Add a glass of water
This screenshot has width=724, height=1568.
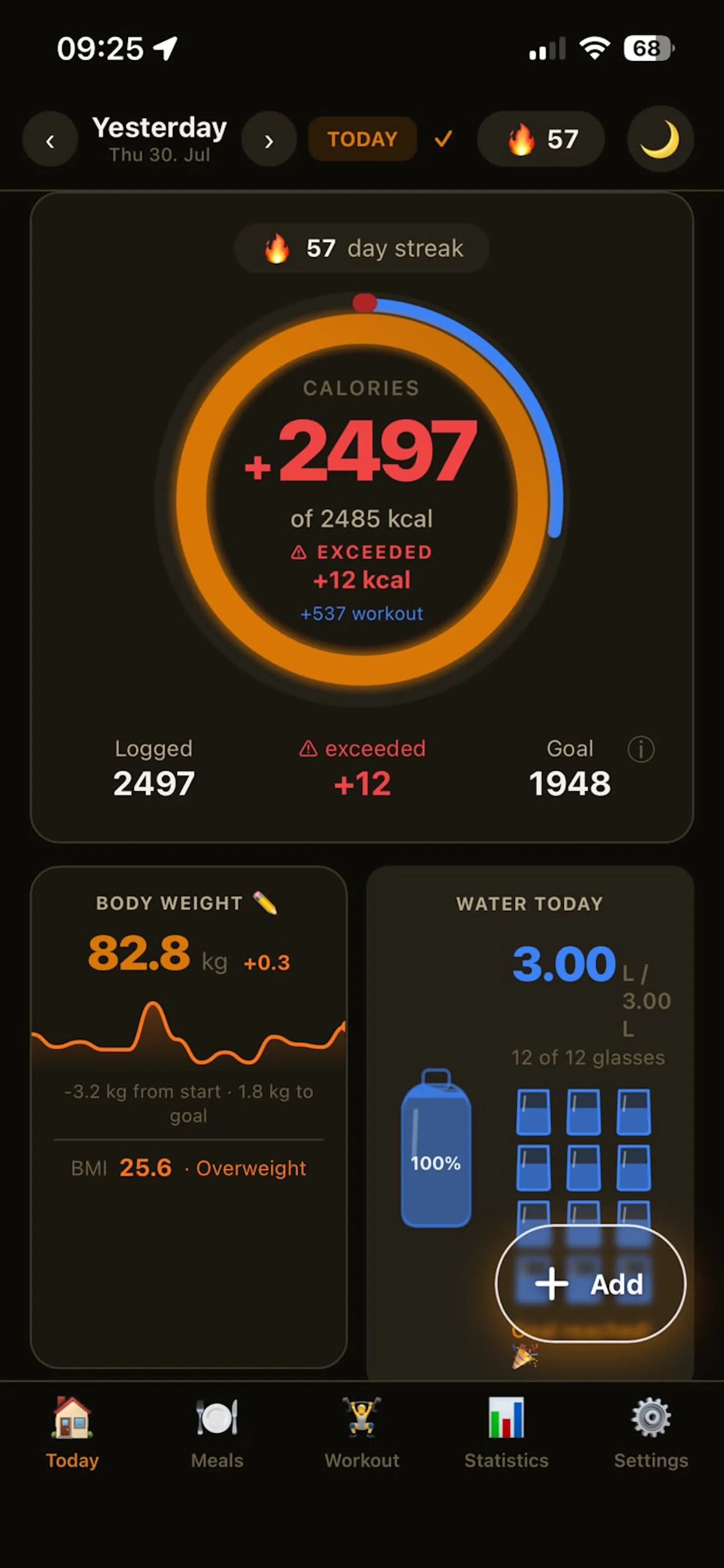pos(590,1284)
